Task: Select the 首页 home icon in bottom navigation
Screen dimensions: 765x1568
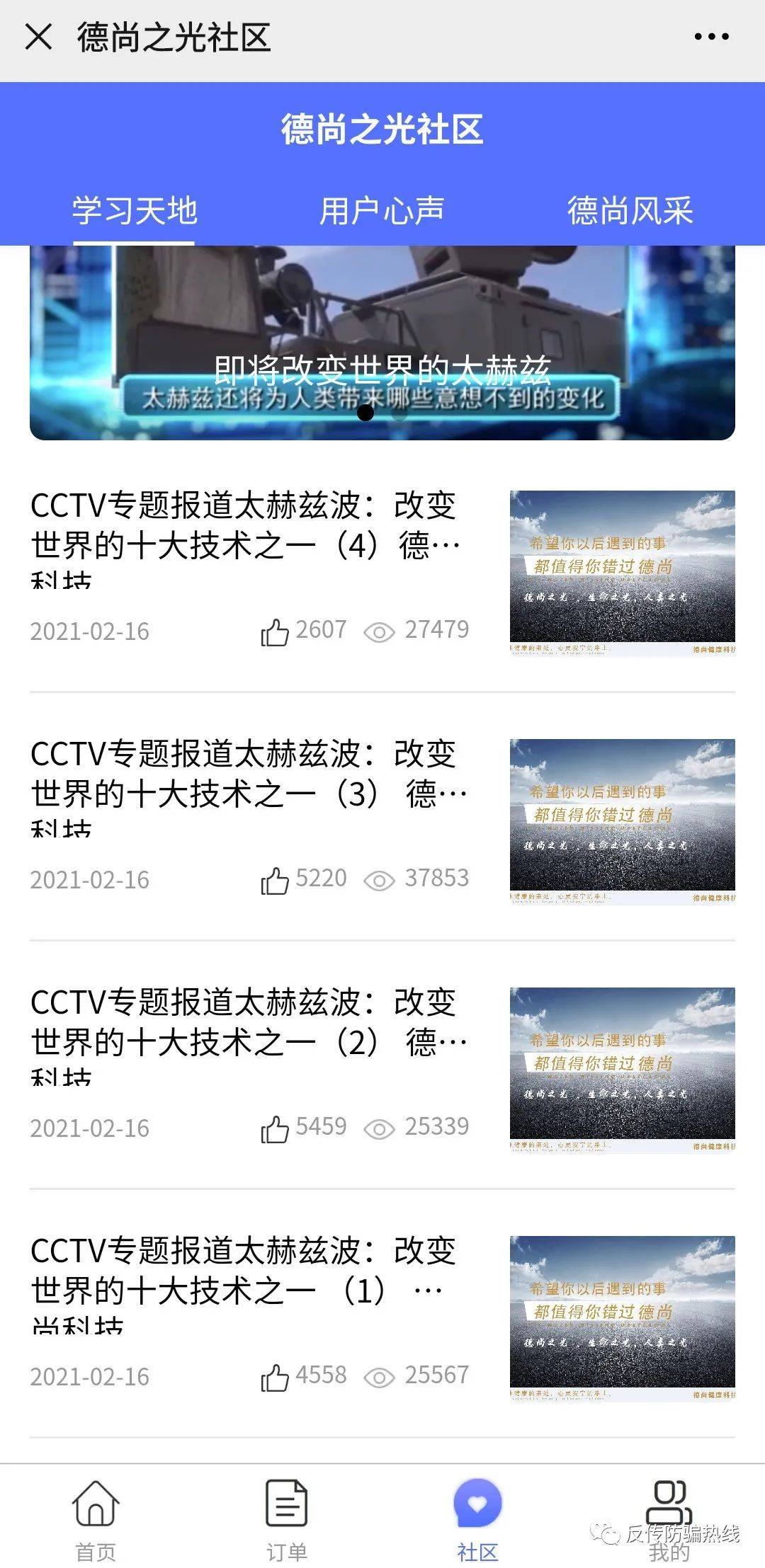Action: pos(96,1504)
